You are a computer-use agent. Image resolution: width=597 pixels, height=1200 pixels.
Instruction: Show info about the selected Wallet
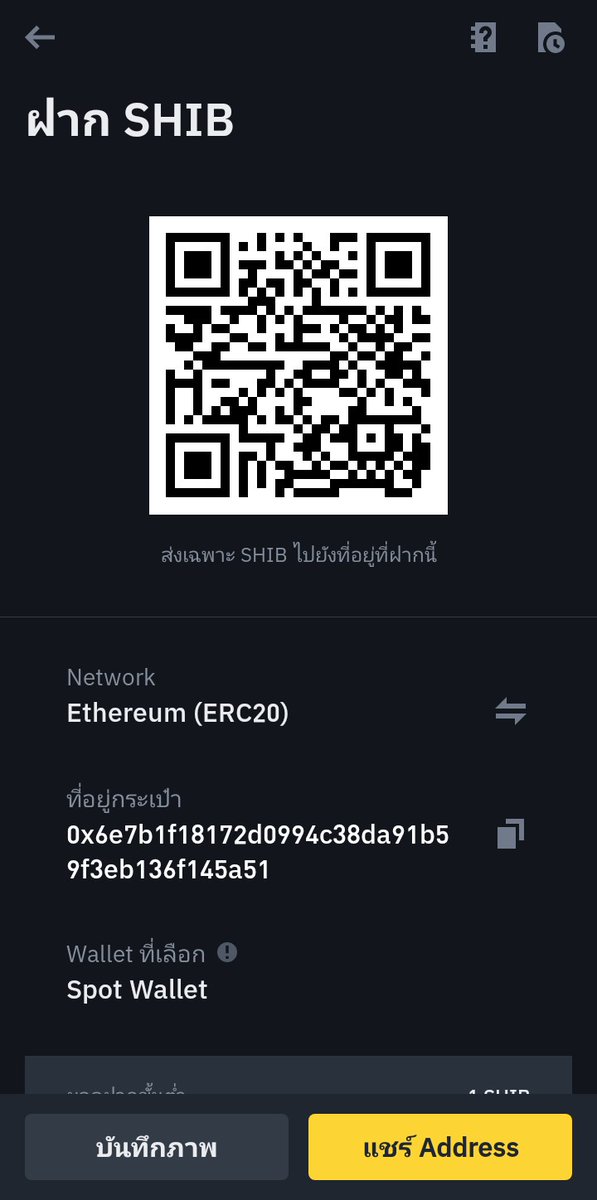(x=228, y=952)
